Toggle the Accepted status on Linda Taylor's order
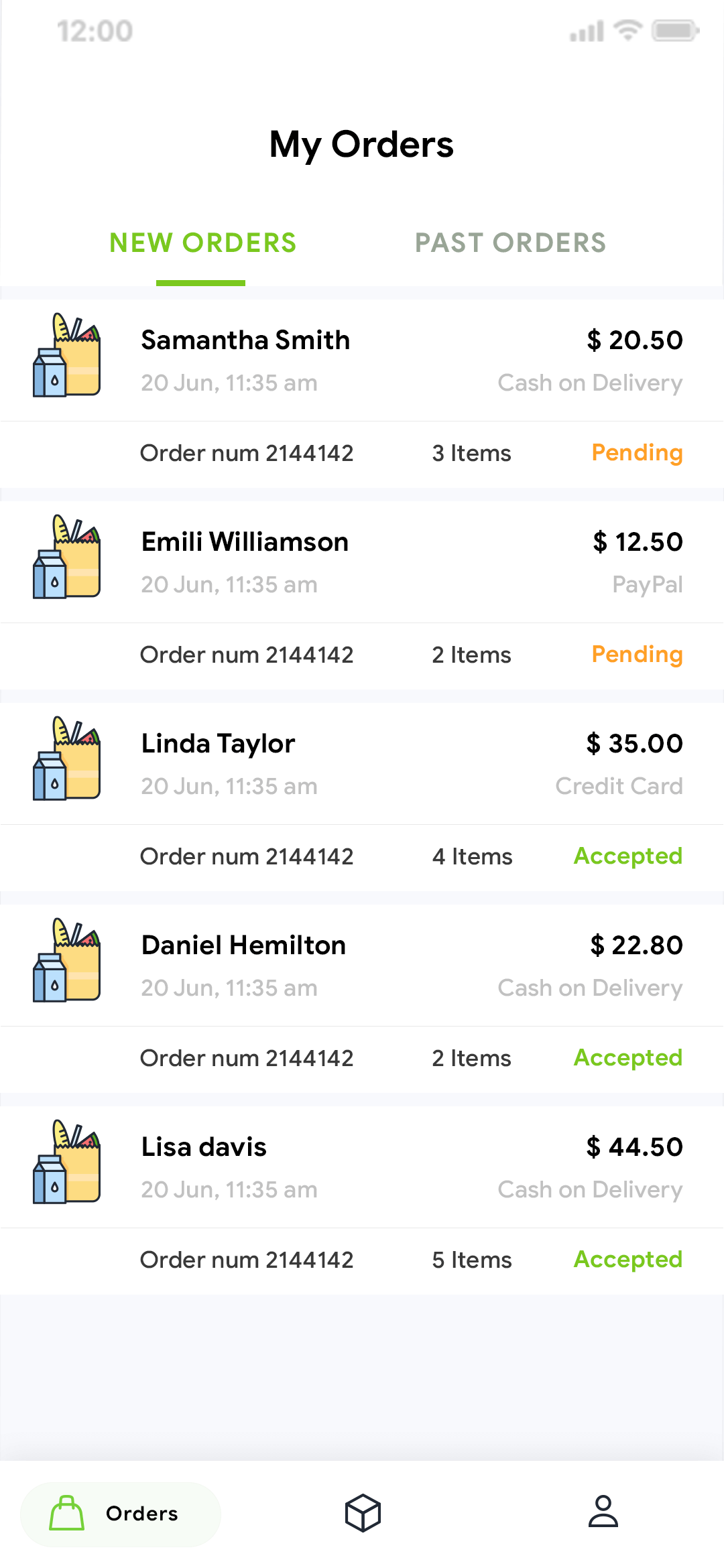The width and height of the screenshot is (724, 1568). (627, 857)
